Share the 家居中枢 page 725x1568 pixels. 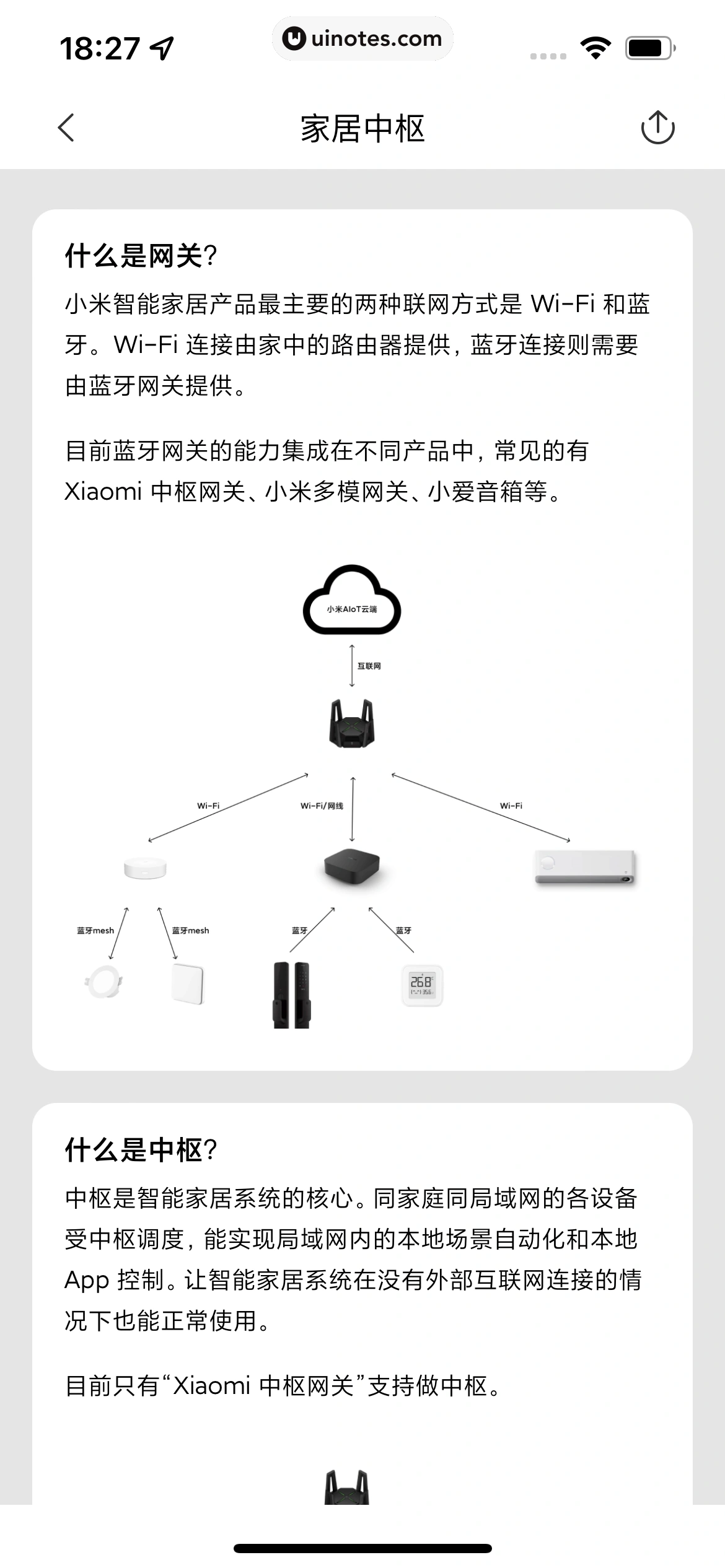(657, 128)
